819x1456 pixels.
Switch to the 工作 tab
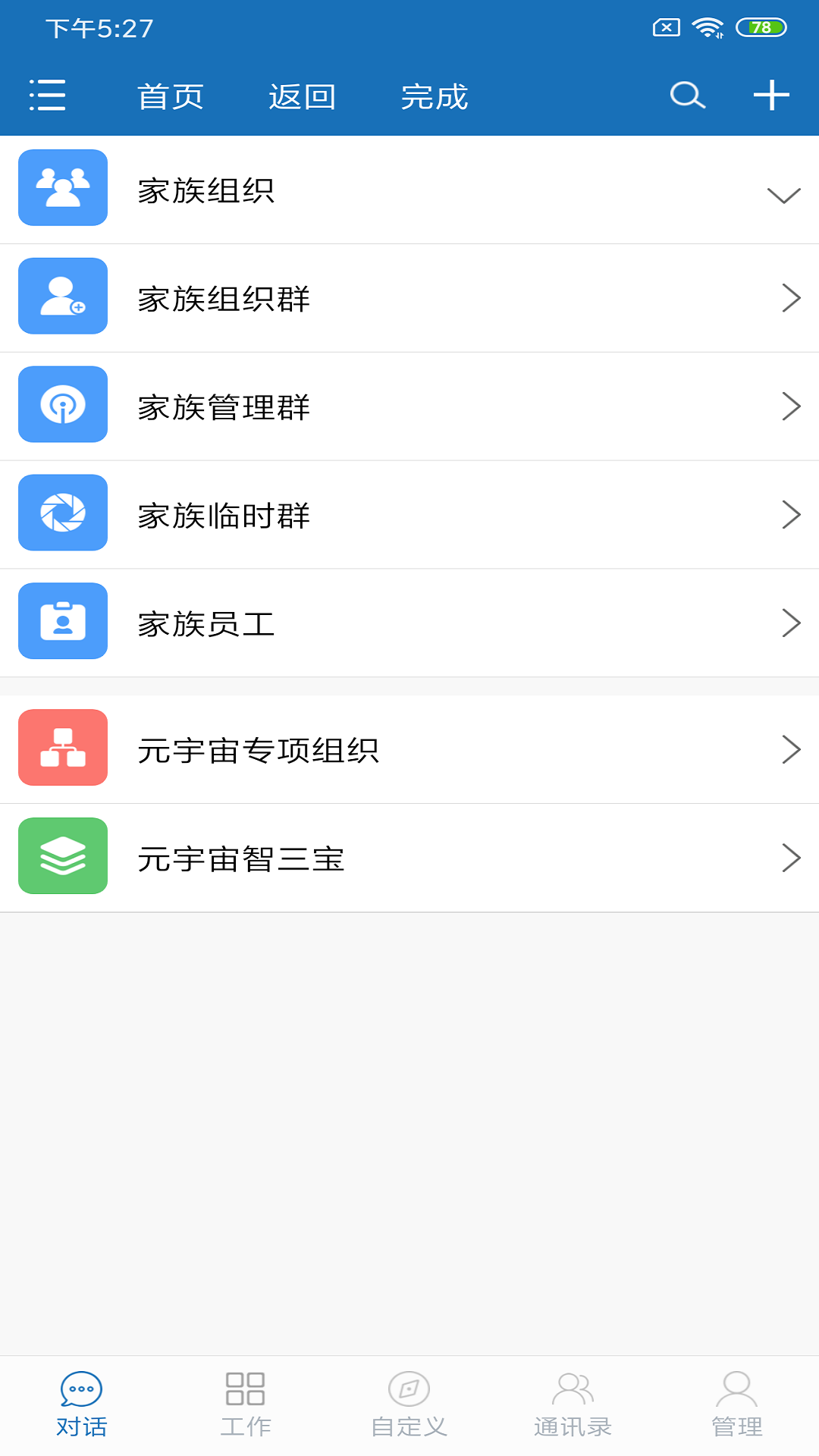pos(246,1404)
